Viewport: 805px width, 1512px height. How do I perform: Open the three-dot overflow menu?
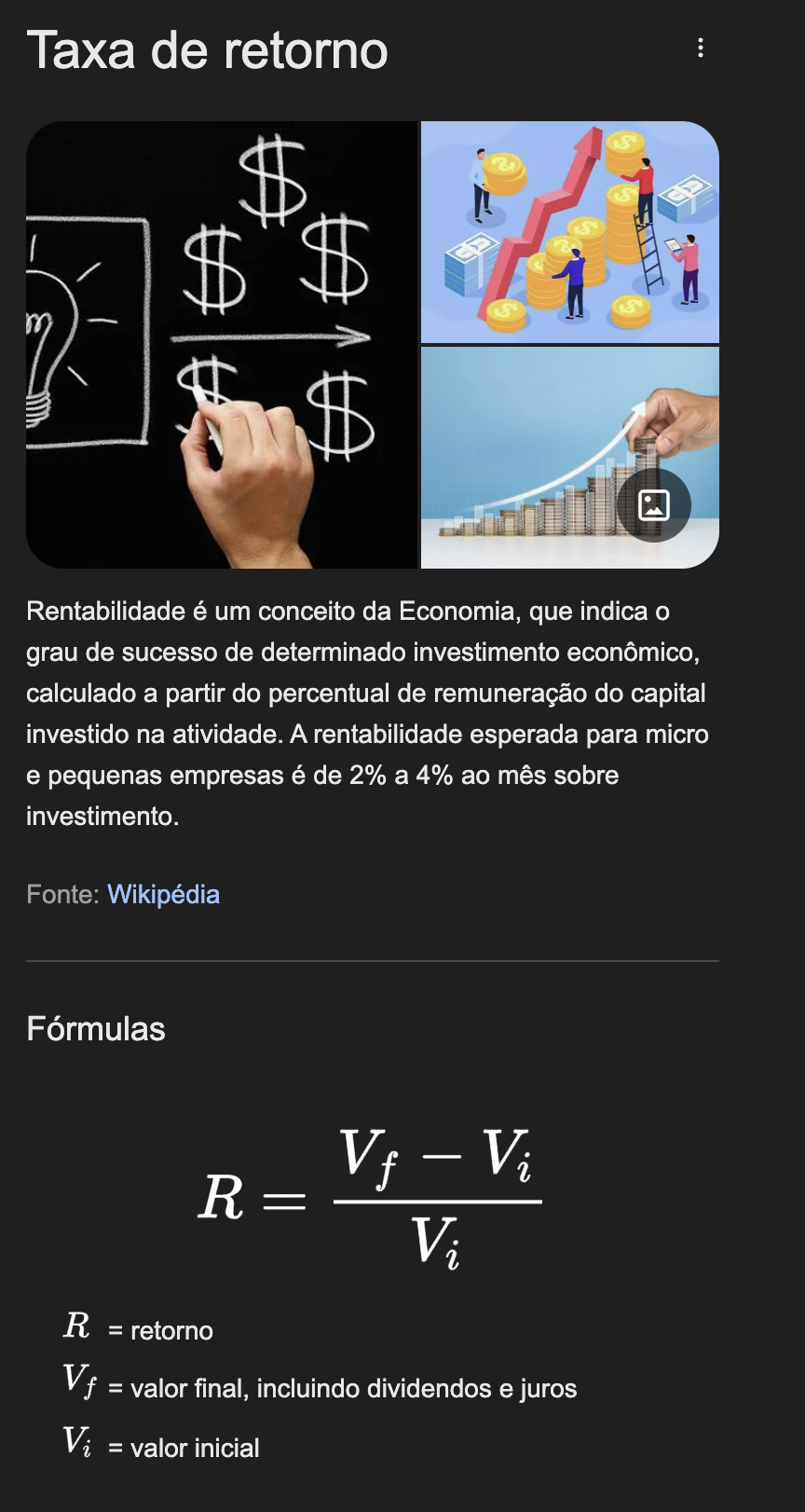(x=700, y=48)
